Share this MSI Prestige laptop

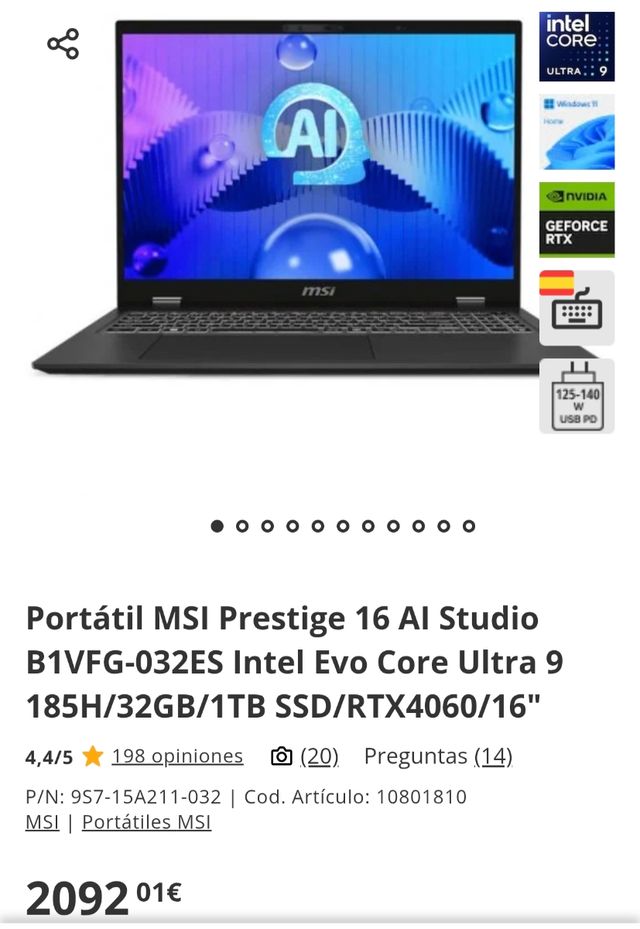(x=63, y=44)
